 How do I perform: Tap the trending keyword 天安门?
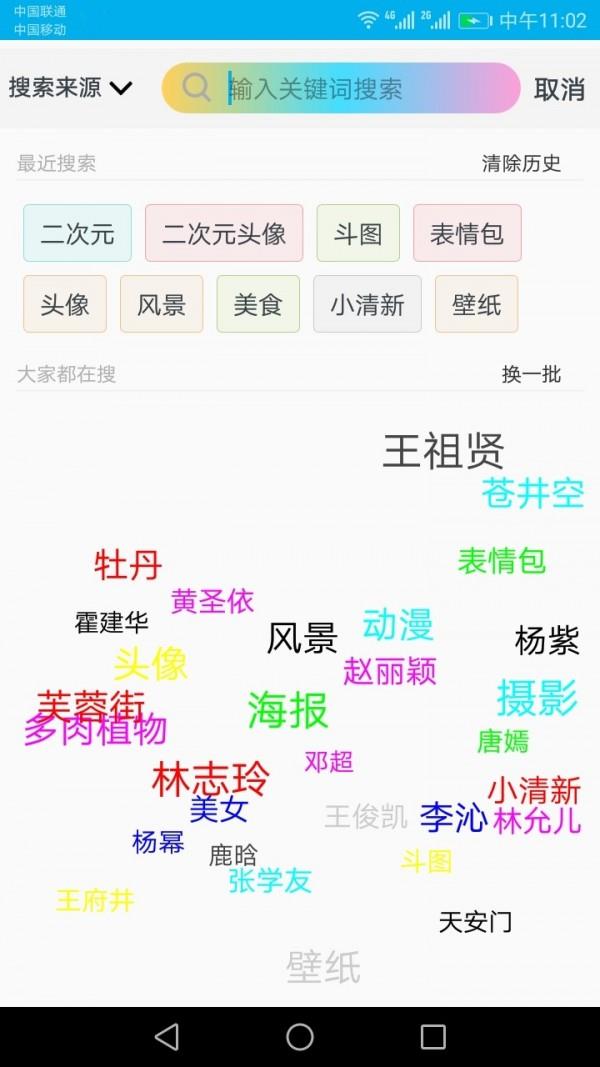tap(475, 922)
